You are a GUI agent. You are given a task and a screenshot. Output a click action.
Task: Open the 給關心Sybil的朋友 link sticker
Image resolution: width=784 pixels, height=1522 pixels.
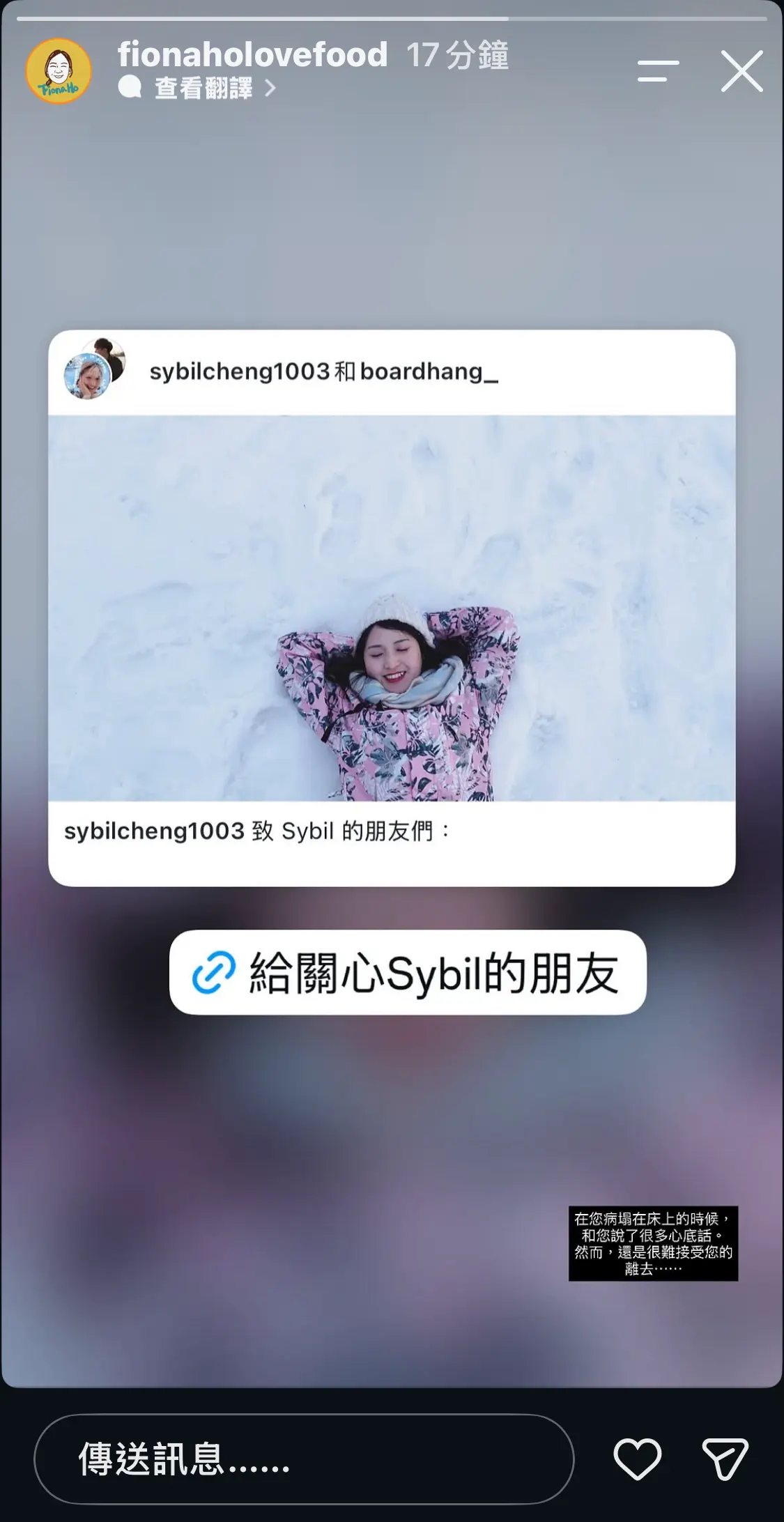(x=408, y=972)
